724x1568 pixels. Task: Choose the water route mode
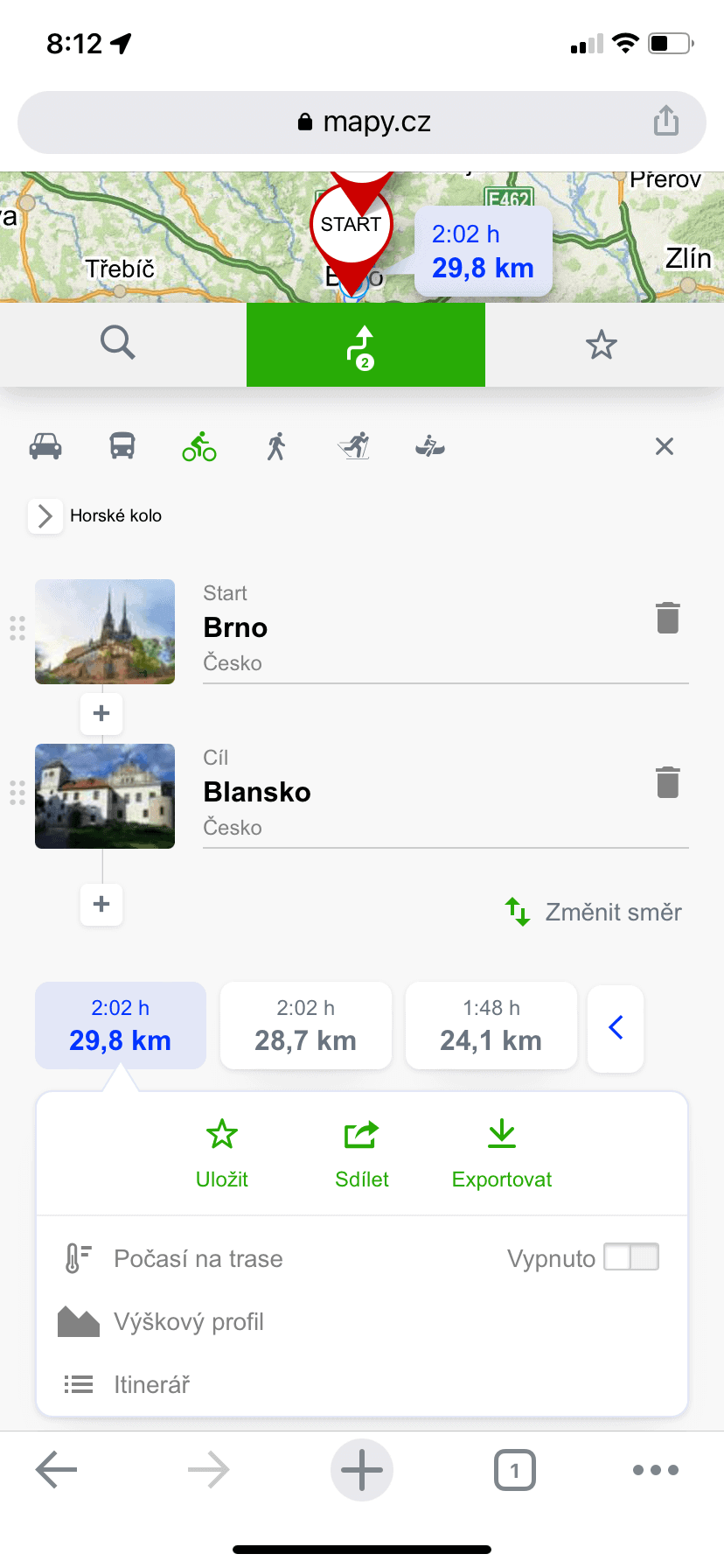coord(429,446)
